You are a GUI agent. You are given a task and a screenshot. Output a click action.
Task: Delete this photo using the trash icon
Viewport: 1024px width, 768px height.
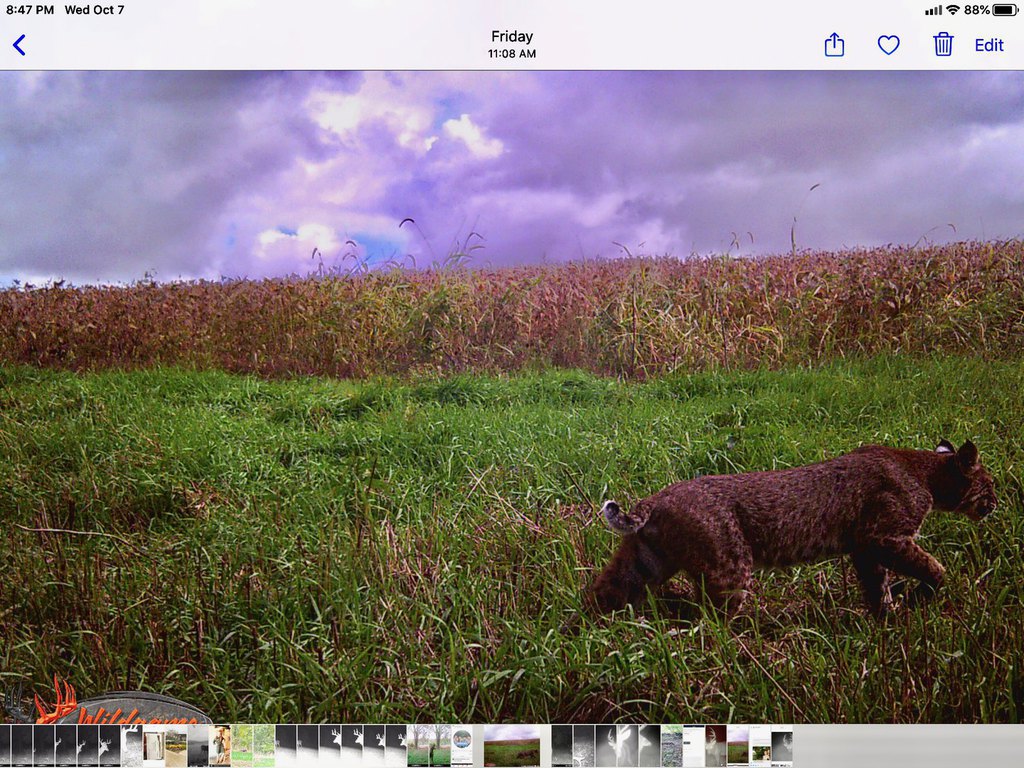coord(943,45)
